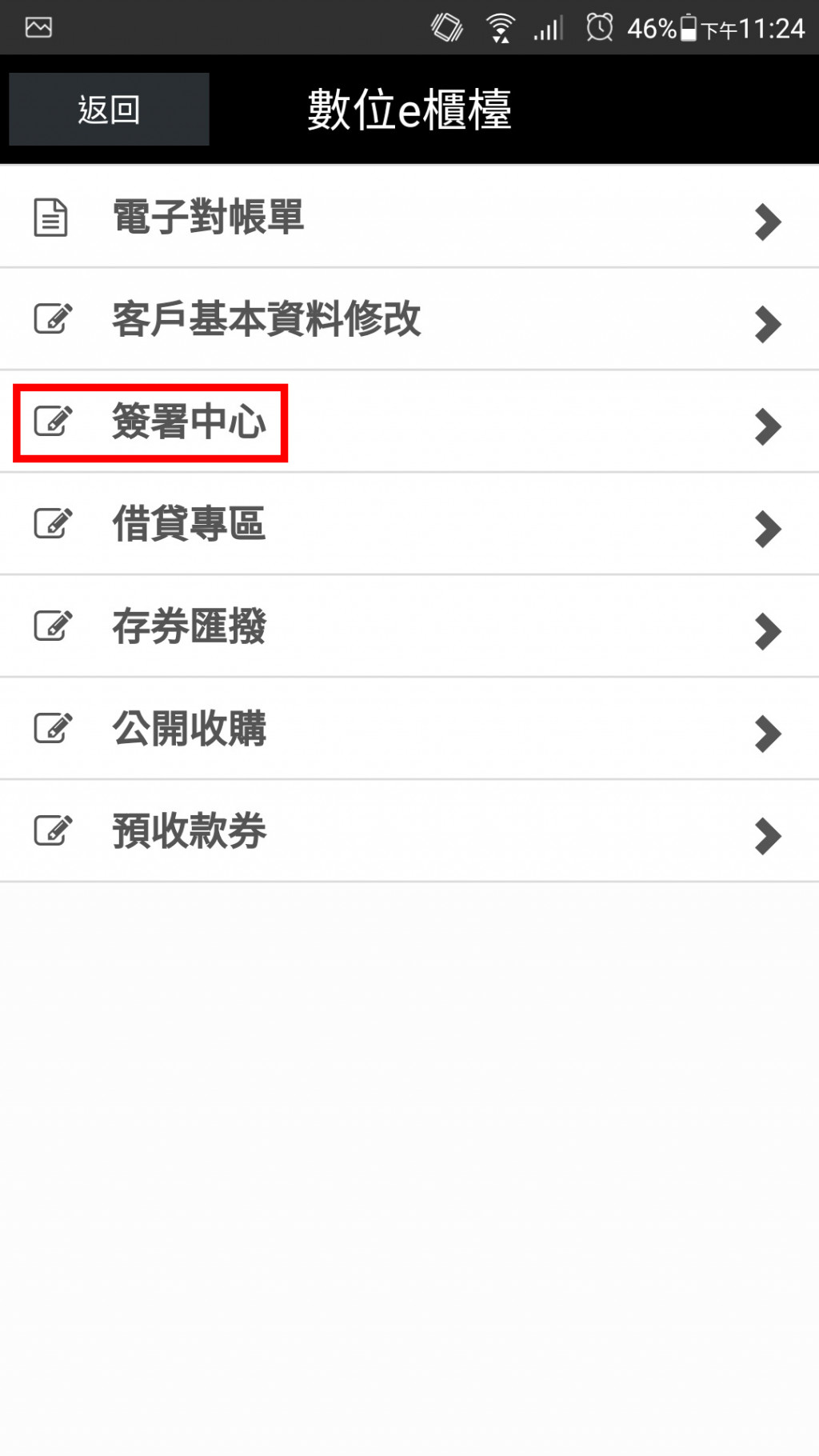The height and width of the screenshot is (1456, 819).
Task: Tap the 返回 back button
Action: tap(109, 110)
